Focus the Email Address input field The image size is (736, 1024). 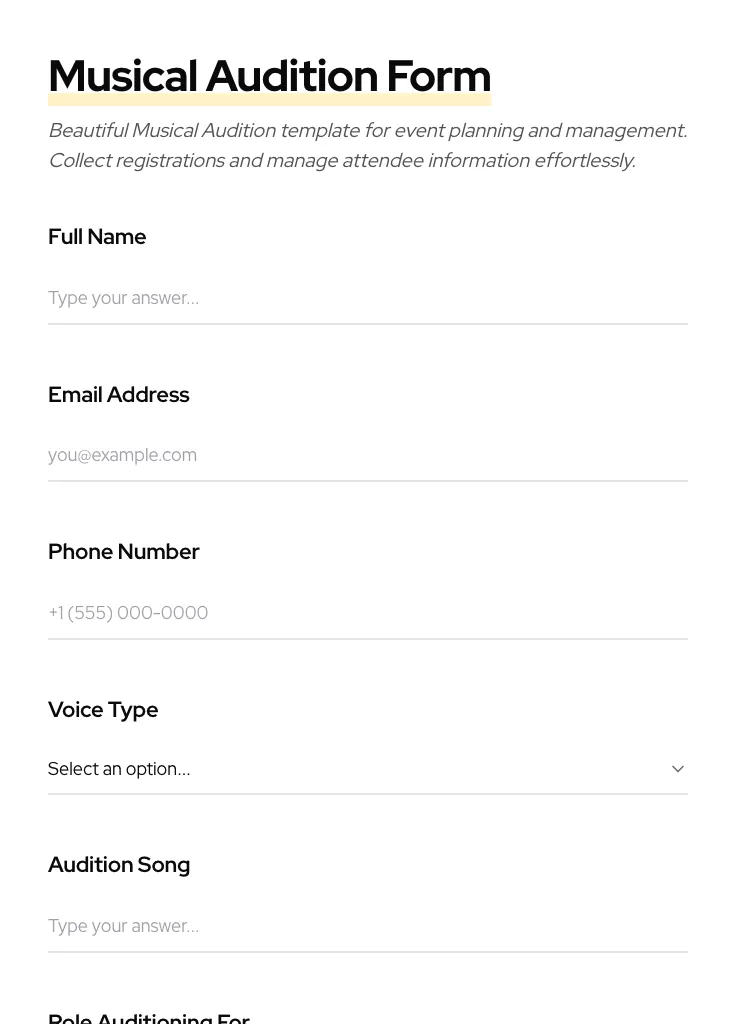(x=367, y=455)
